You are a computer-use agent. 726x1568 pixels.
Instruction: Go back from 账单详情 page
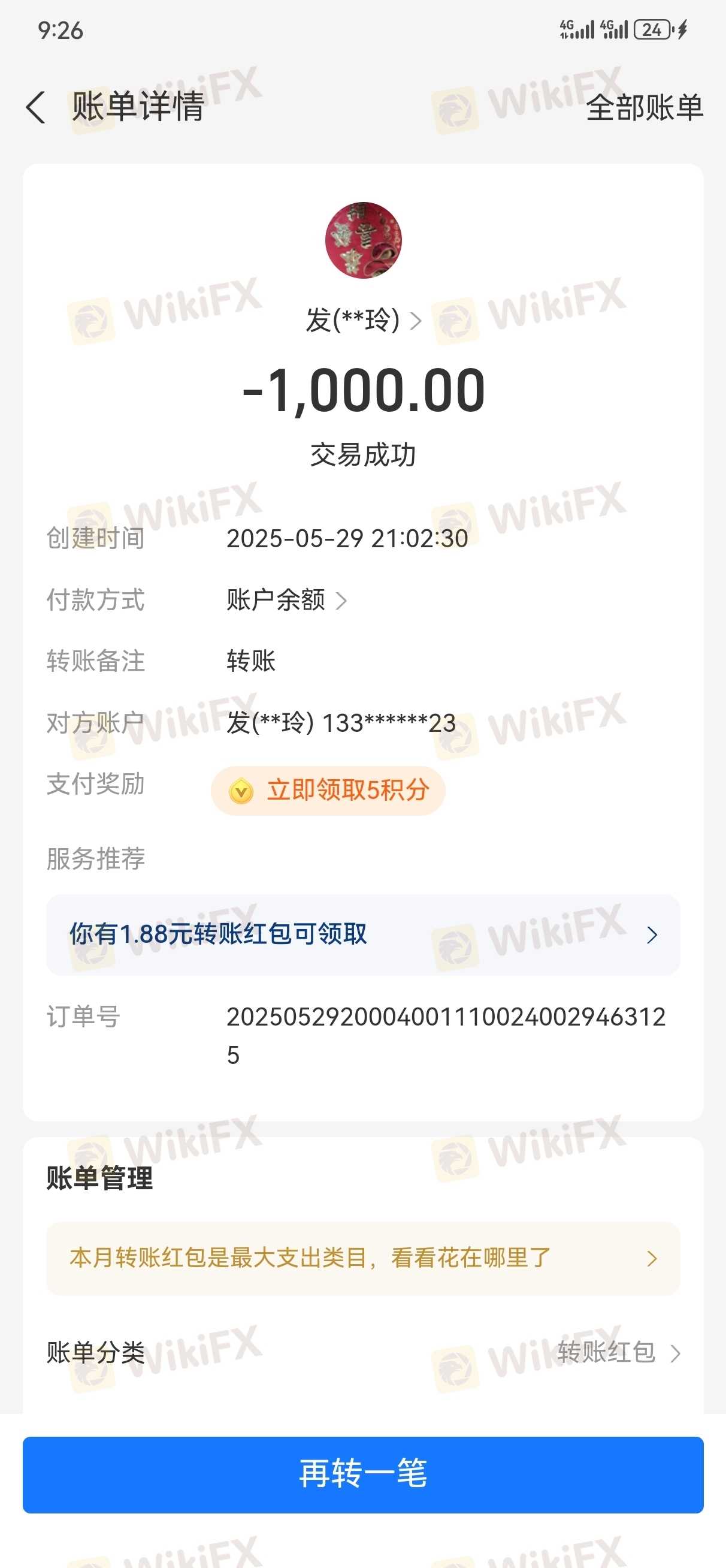[x=36, y=108]
